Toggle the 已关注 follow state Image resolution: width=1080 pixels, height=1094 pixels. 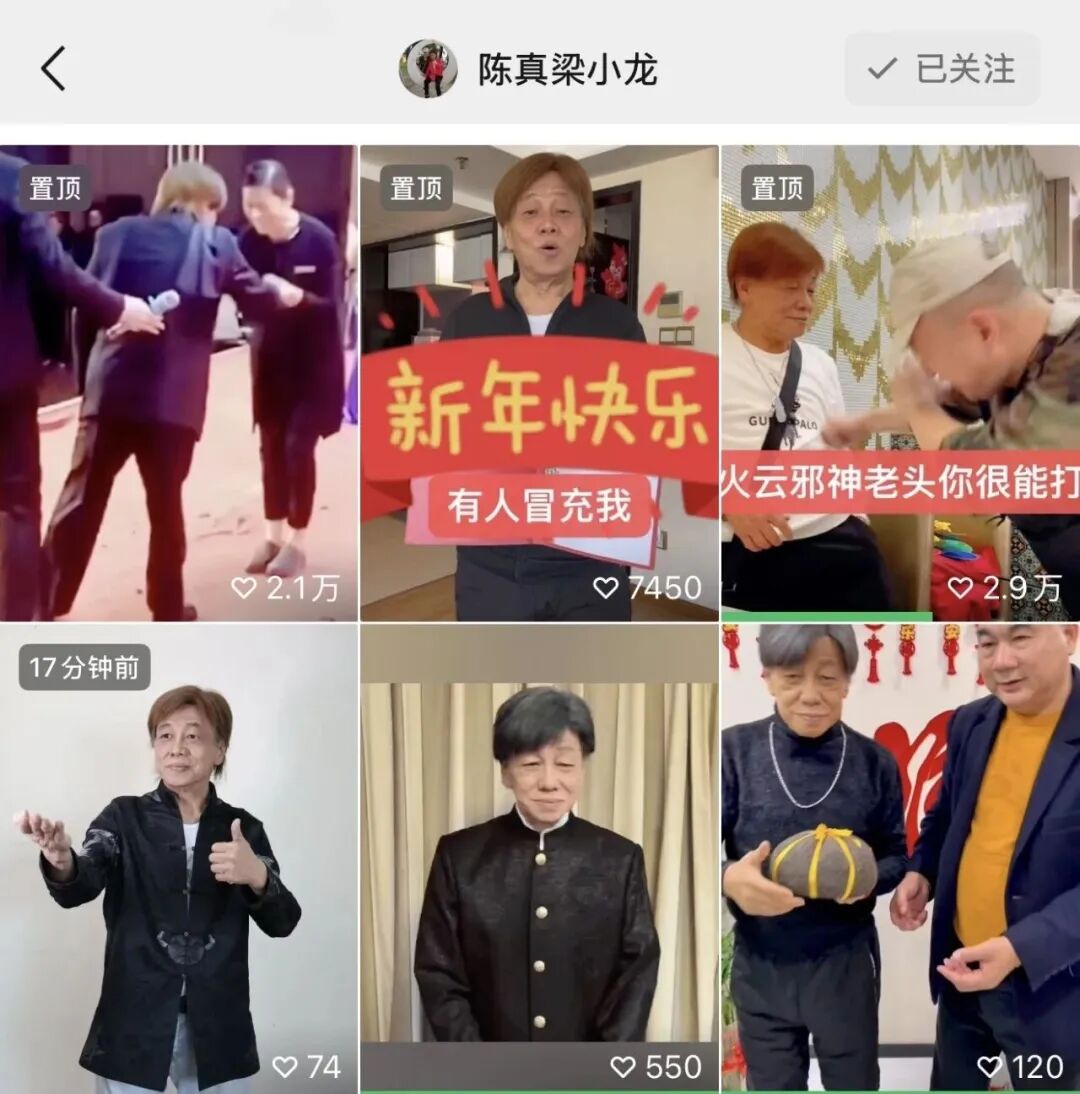[940, 68]
